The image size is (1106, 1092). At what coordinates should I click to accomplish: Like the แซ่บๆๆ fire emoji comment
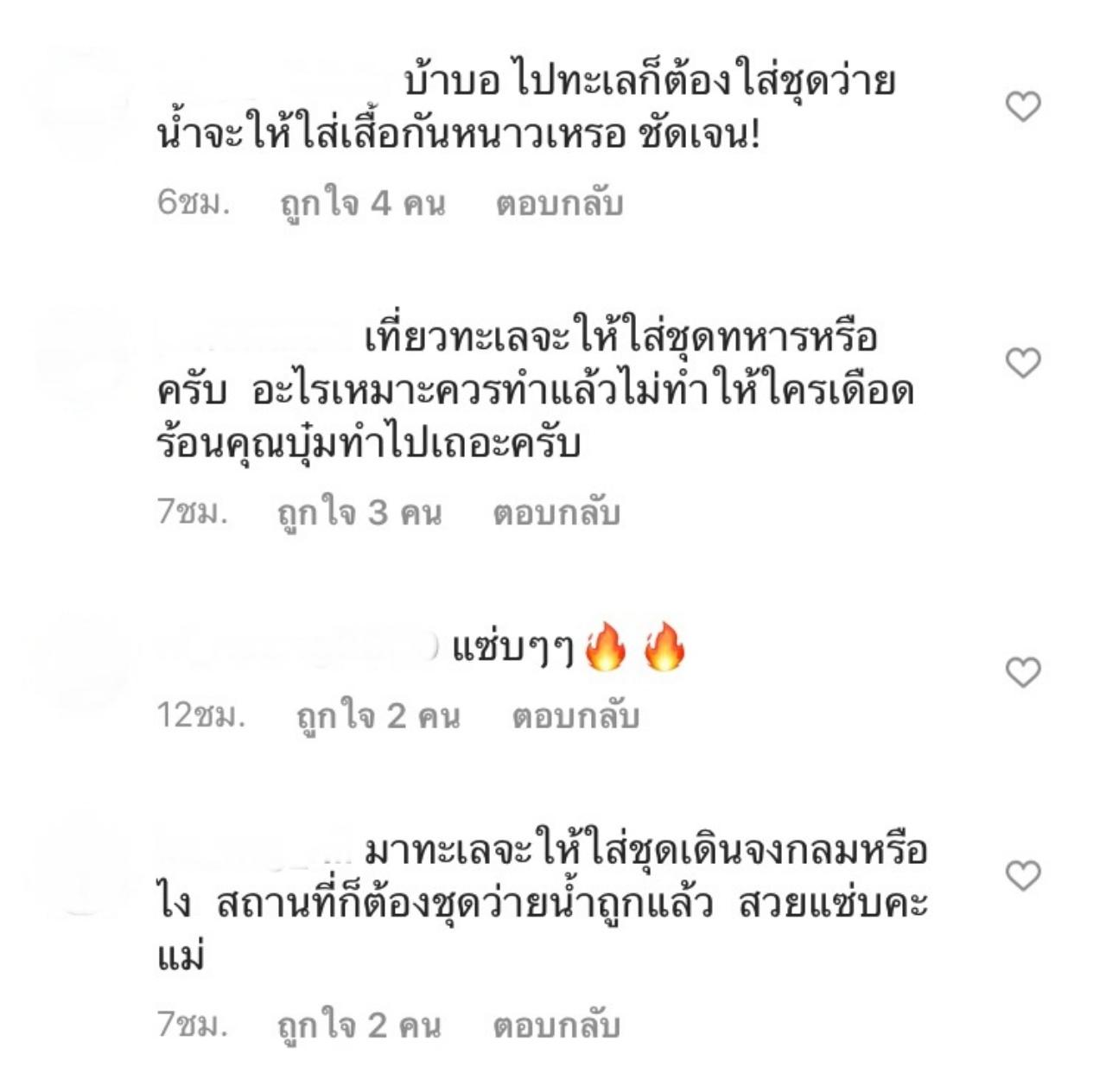coord(1023,672)
